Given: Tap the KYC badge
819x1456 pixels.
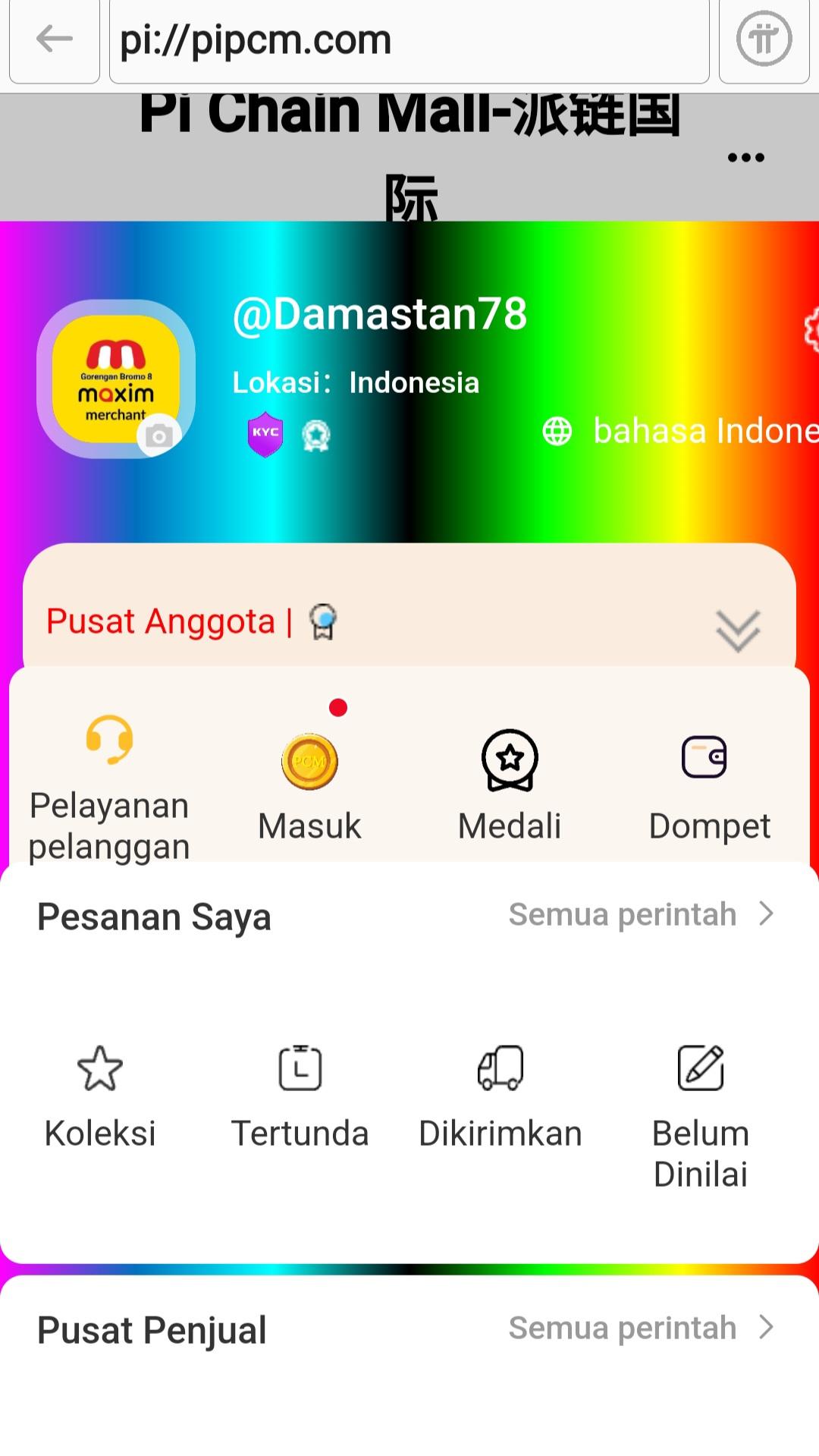Looking at the screenshot, I should point(265,434).
